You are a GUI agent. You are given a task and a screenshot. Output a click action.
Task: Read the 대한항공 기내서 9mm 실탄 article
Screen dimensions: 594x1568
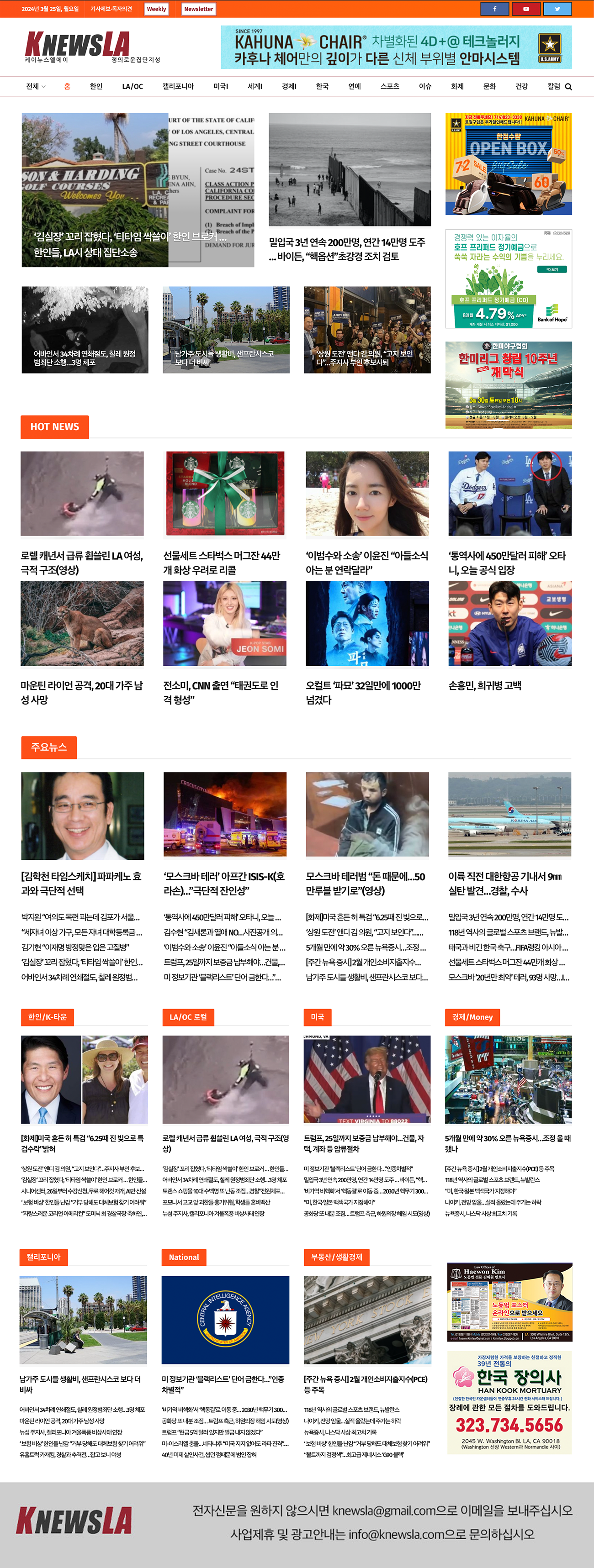(x=505, y=883)
